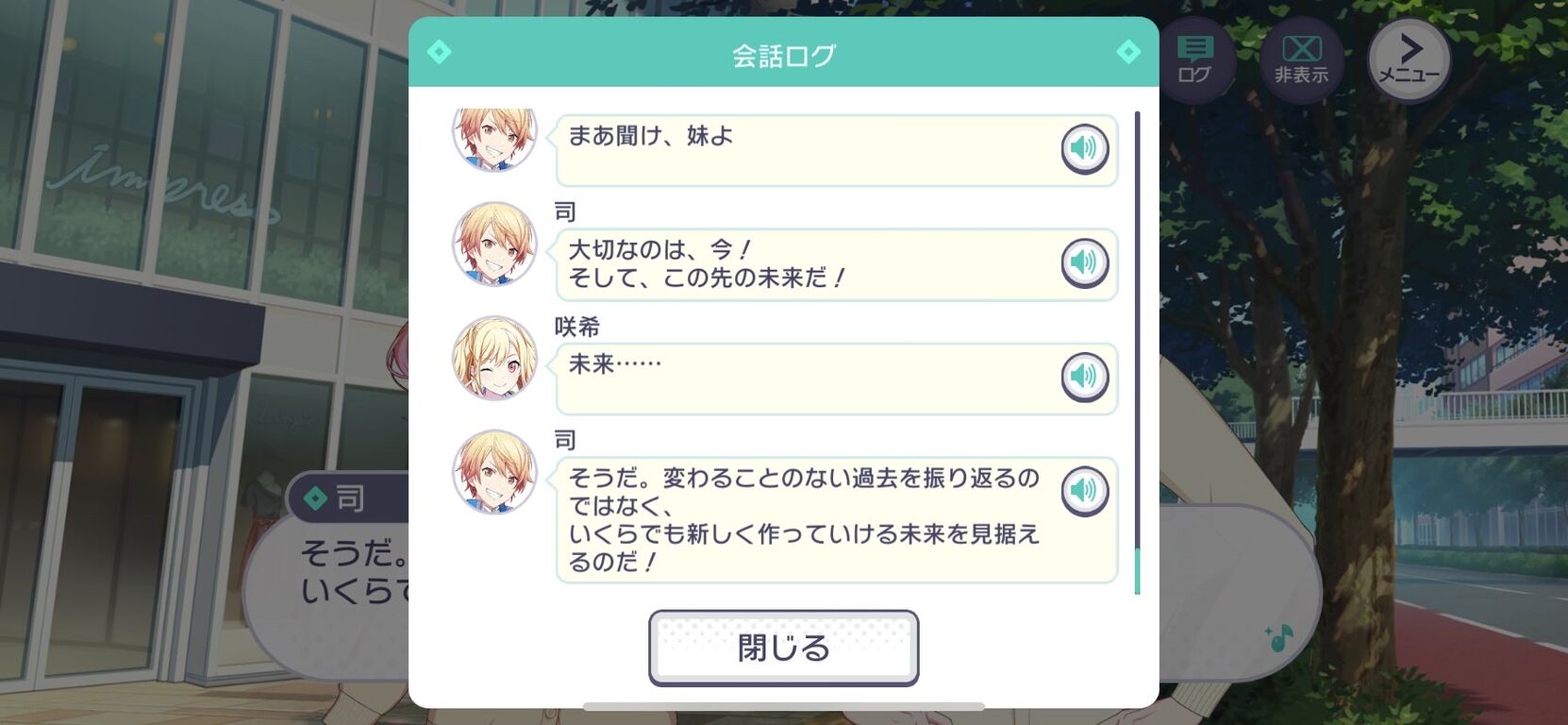Close the conversation log with 閉じる
Image resolution: width=1568 pixels, height=725 pixels.
pyautogui.click(x=783, y=648)
